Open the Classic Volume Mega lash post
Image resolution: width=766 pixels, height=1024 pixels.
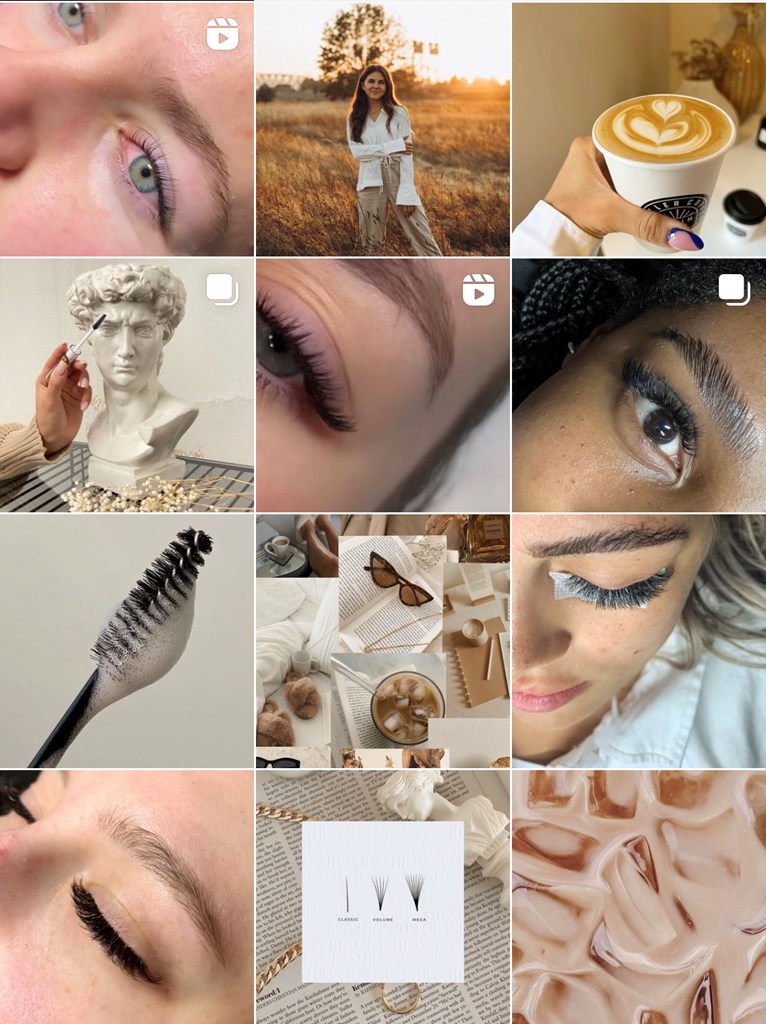(x=382, y=897)
